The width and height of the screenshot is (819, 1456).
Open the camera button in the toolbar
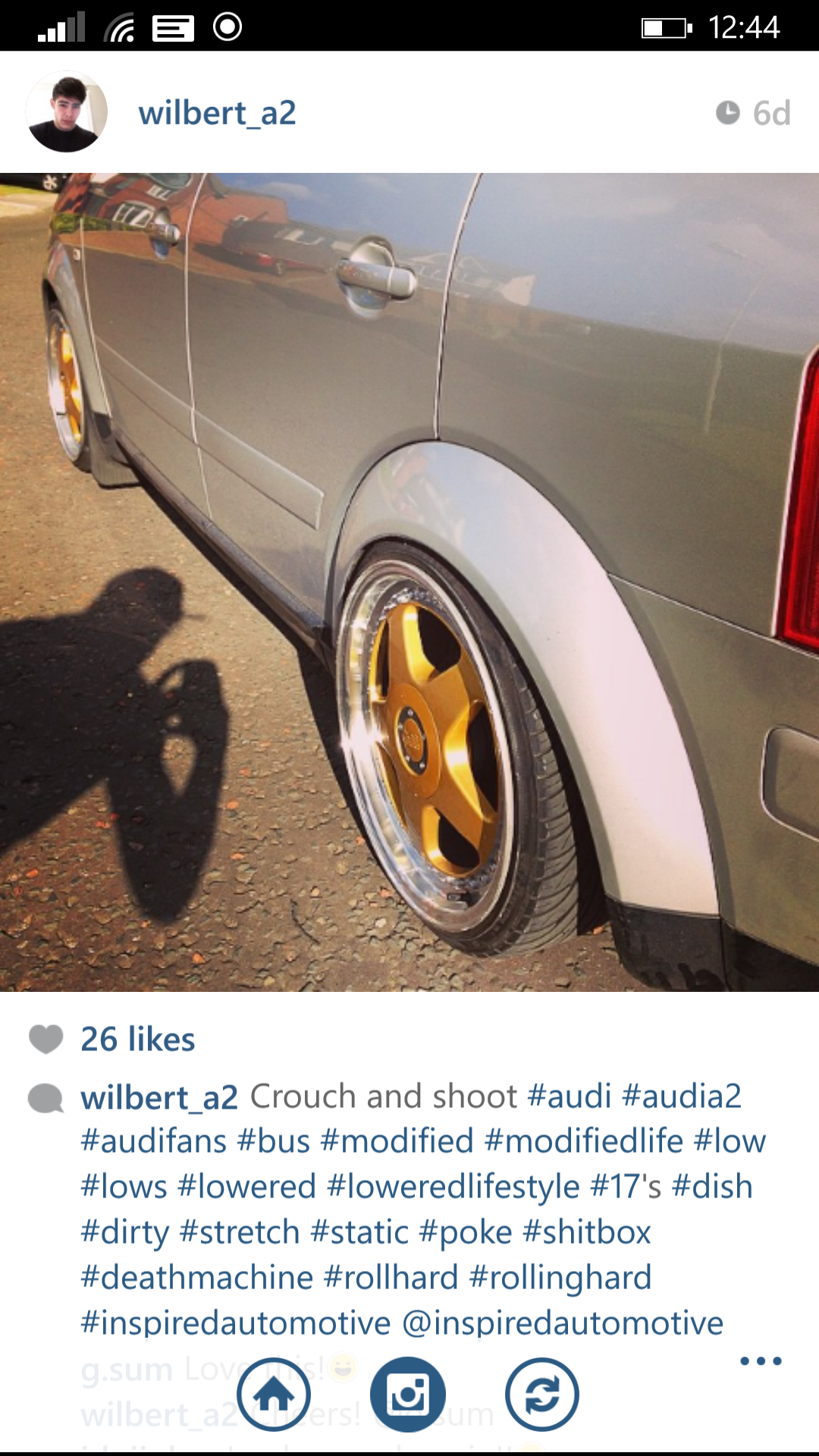408,1395
